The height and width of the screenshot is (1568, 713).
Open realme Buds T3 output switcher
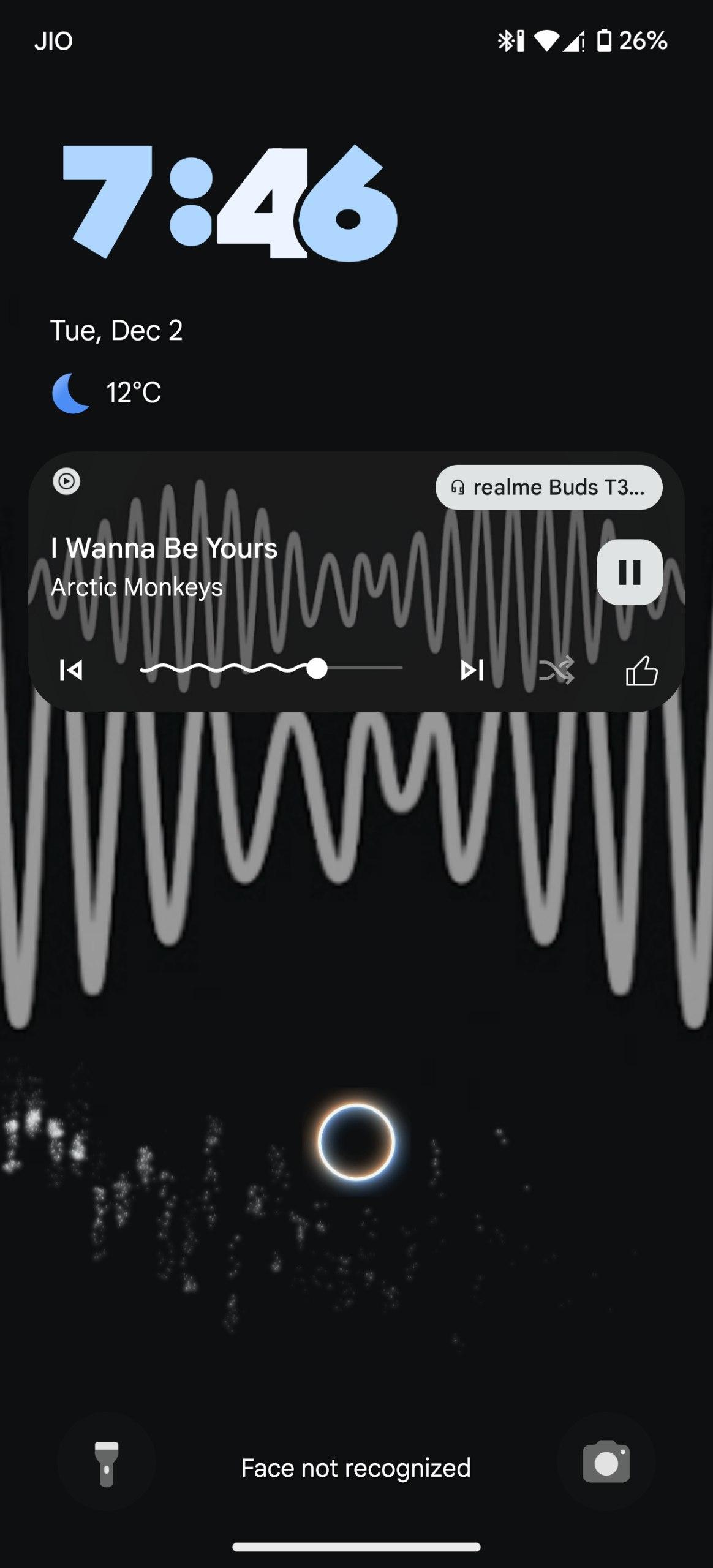click(x=548, y=488)
